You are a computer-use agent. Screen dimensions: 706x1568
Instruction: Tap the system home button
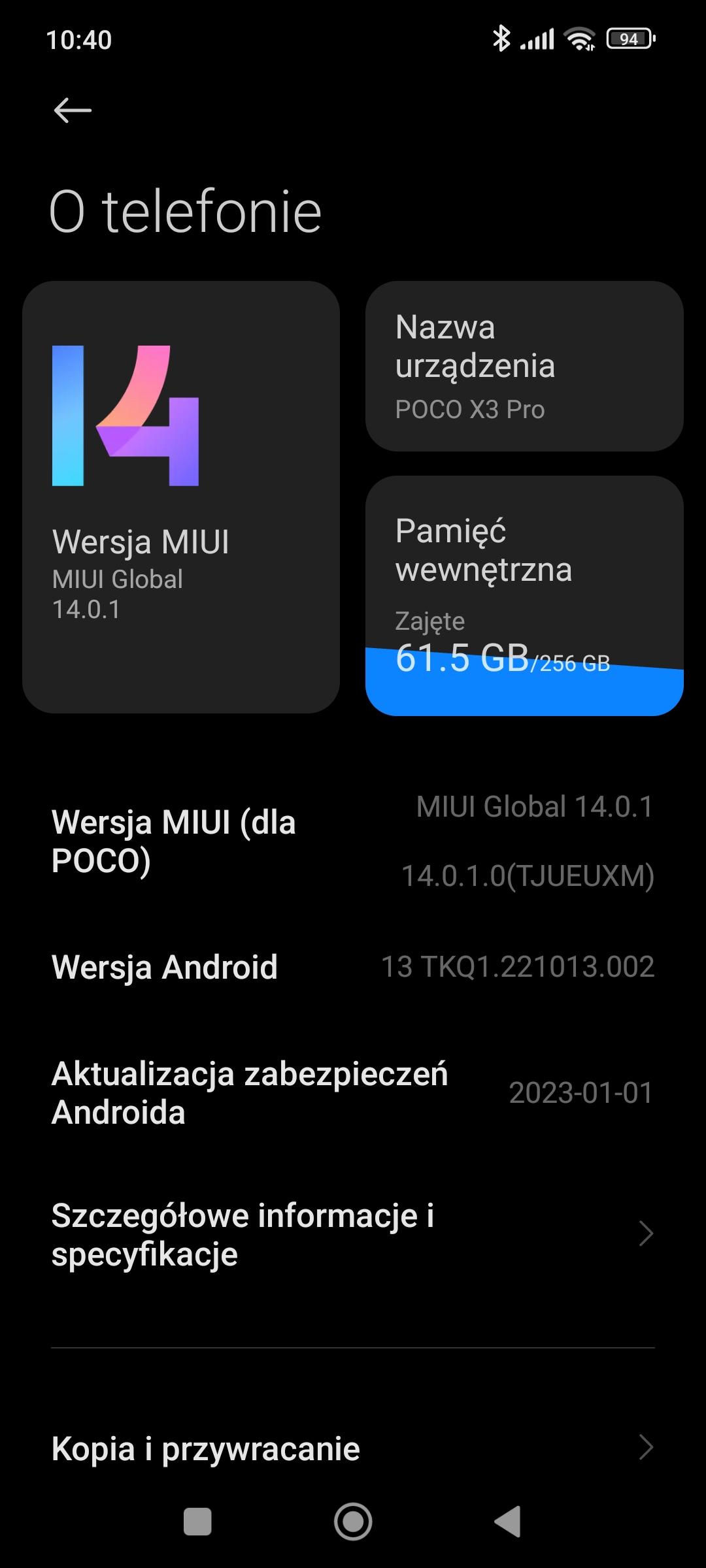tap(353, 1522)
